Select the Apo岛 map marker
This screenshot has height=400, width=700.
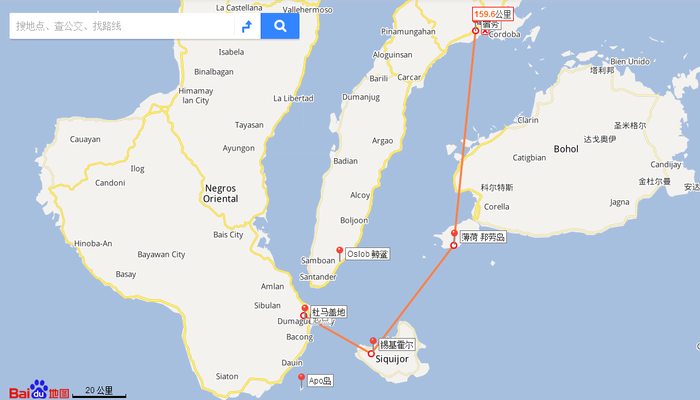(x=301, y=378)
